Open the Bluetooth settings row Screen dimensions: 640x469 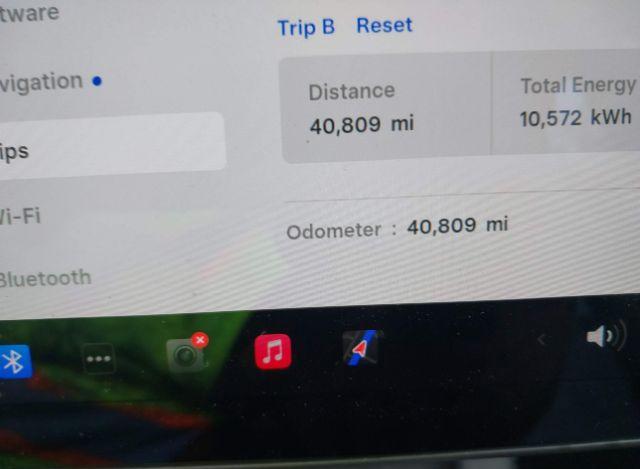45,278
